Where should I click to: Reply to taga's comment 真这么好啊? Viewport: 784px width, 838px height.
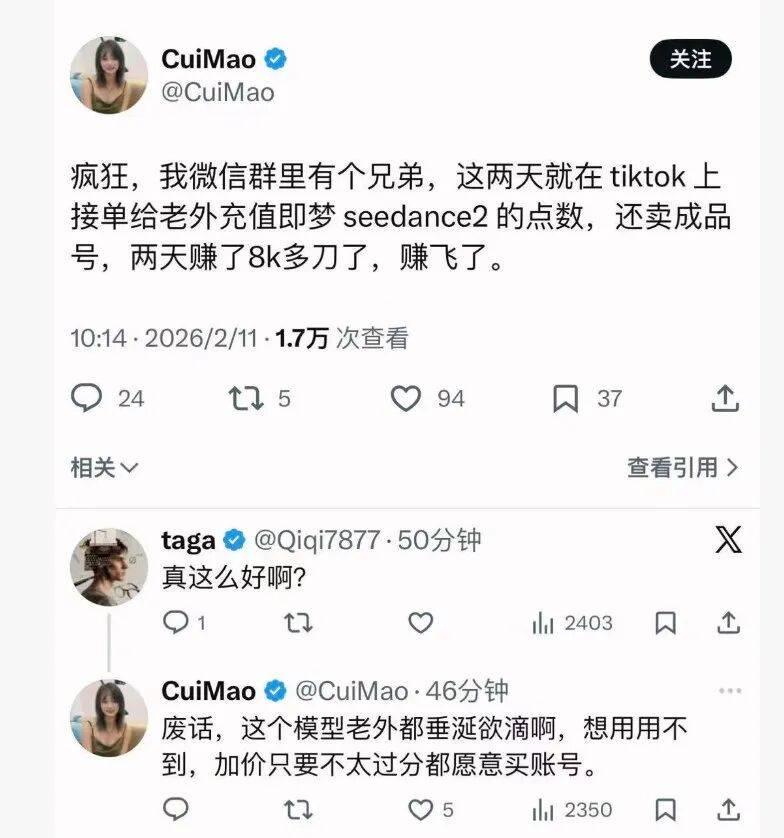click(x=176, y=623)
